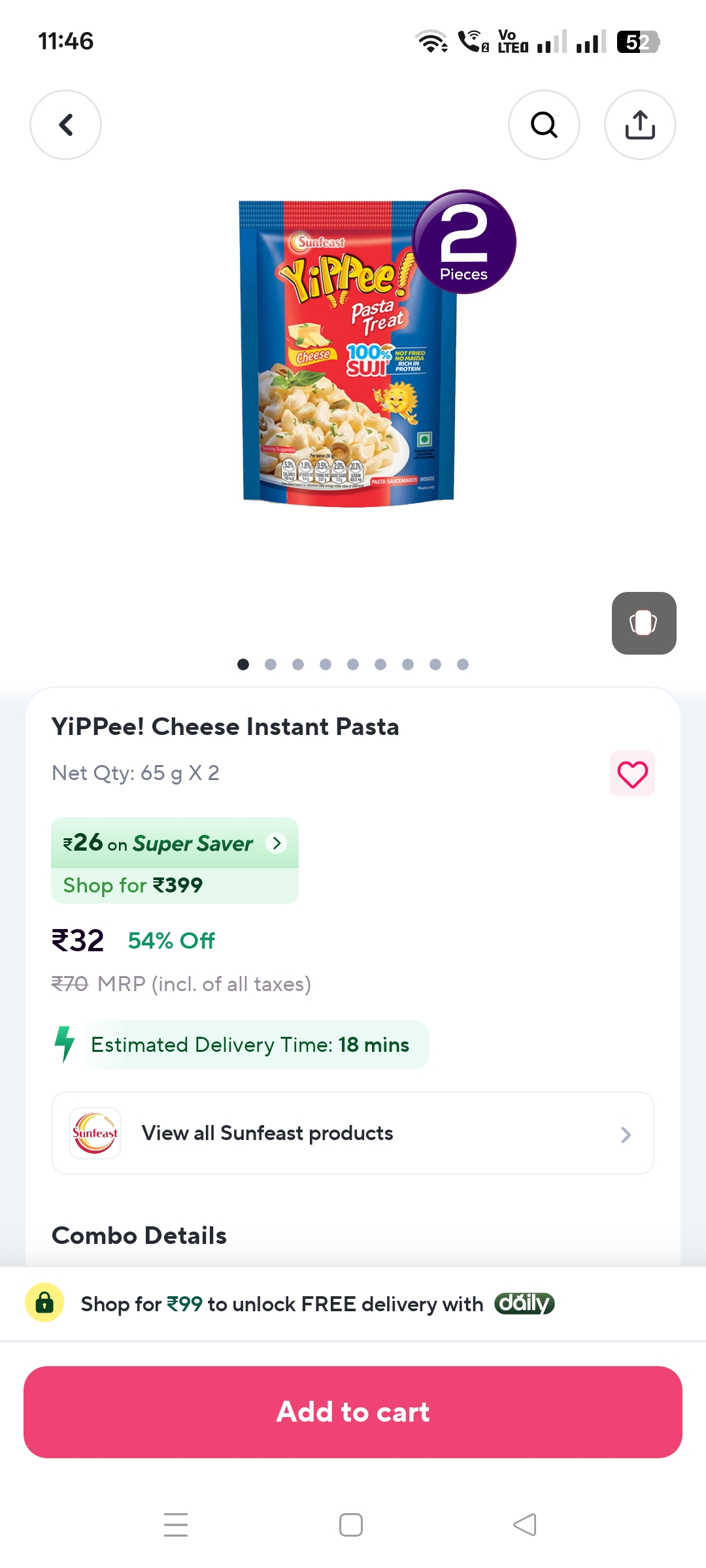
Task: Tap the similar-products floating icon on image
Action: coord(644,623)
